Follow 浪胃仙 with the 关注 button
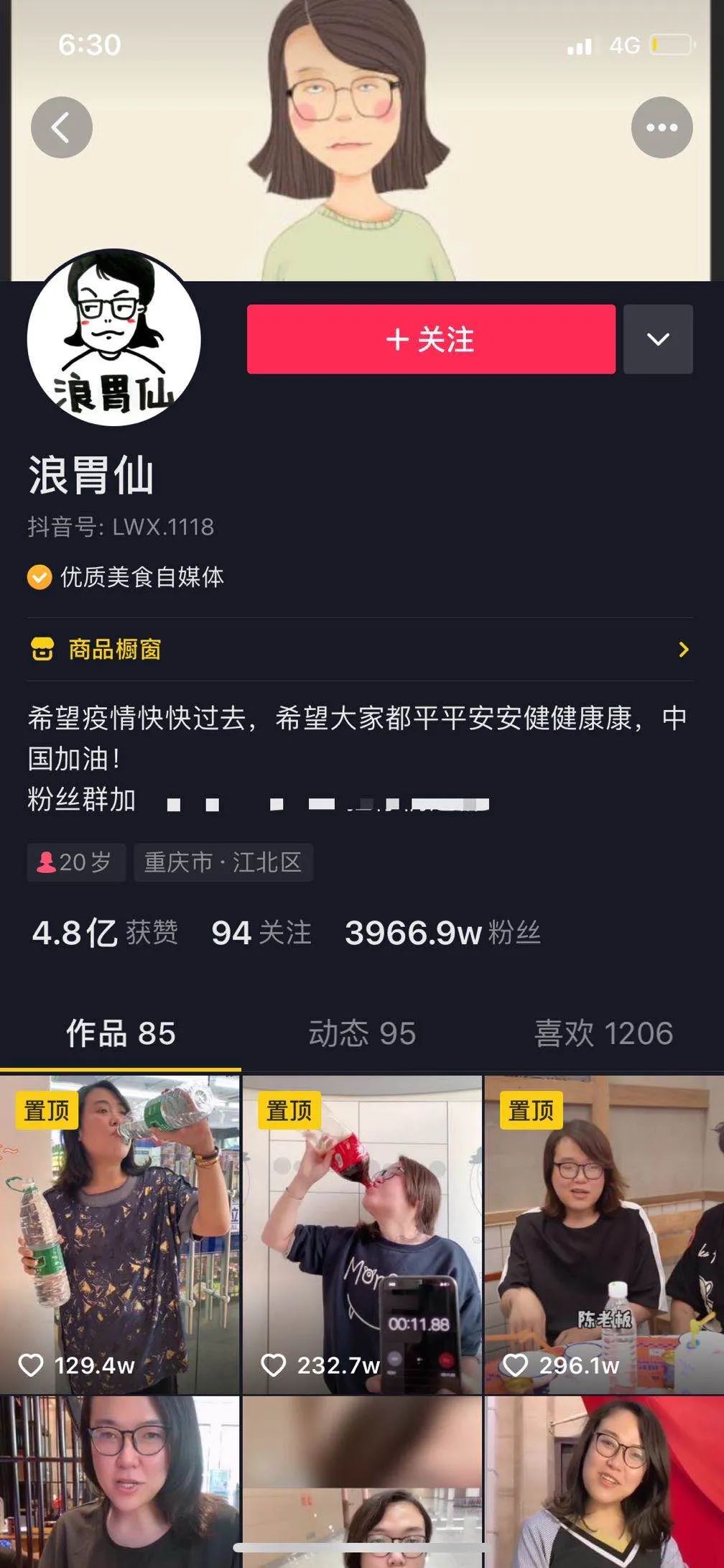Viewport: 724px width, 1568px height. (x=431, y=339)
